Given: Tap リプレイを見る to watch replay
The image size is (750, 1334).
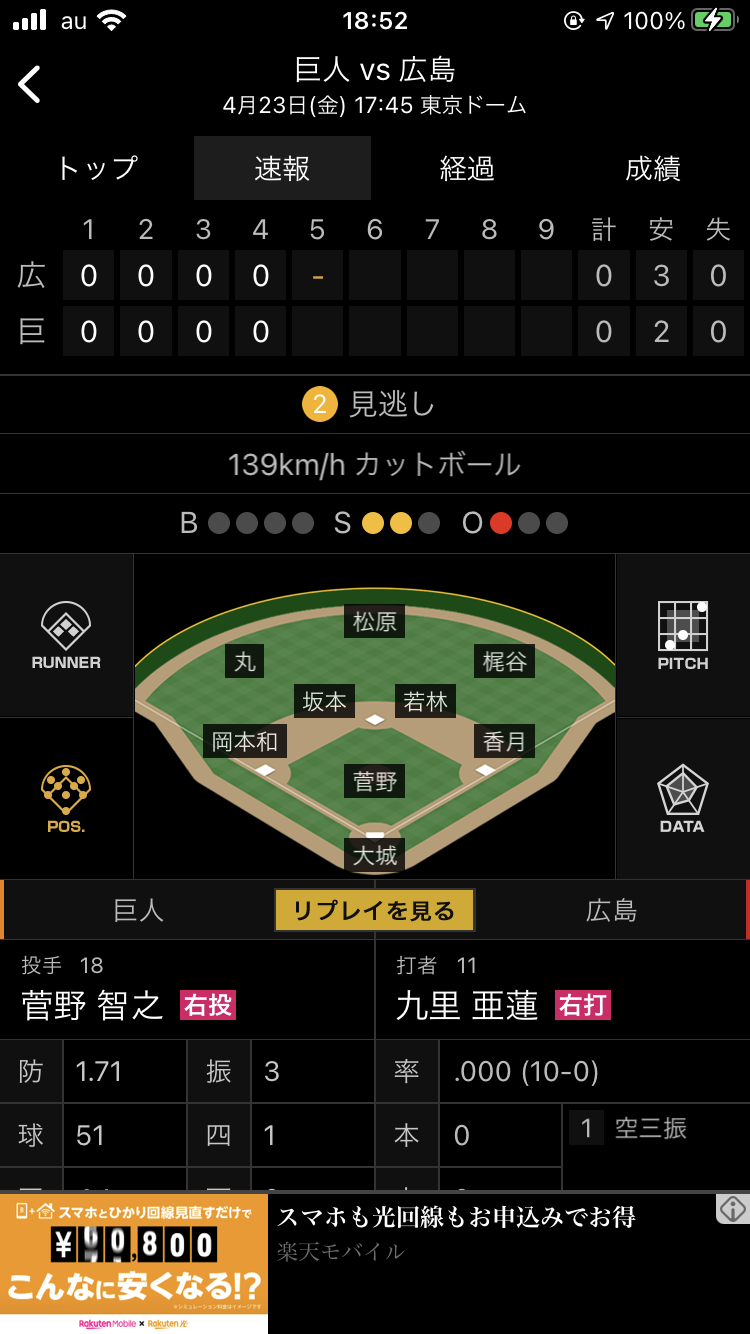Looking at the screenshot, I should click(374, 910).
